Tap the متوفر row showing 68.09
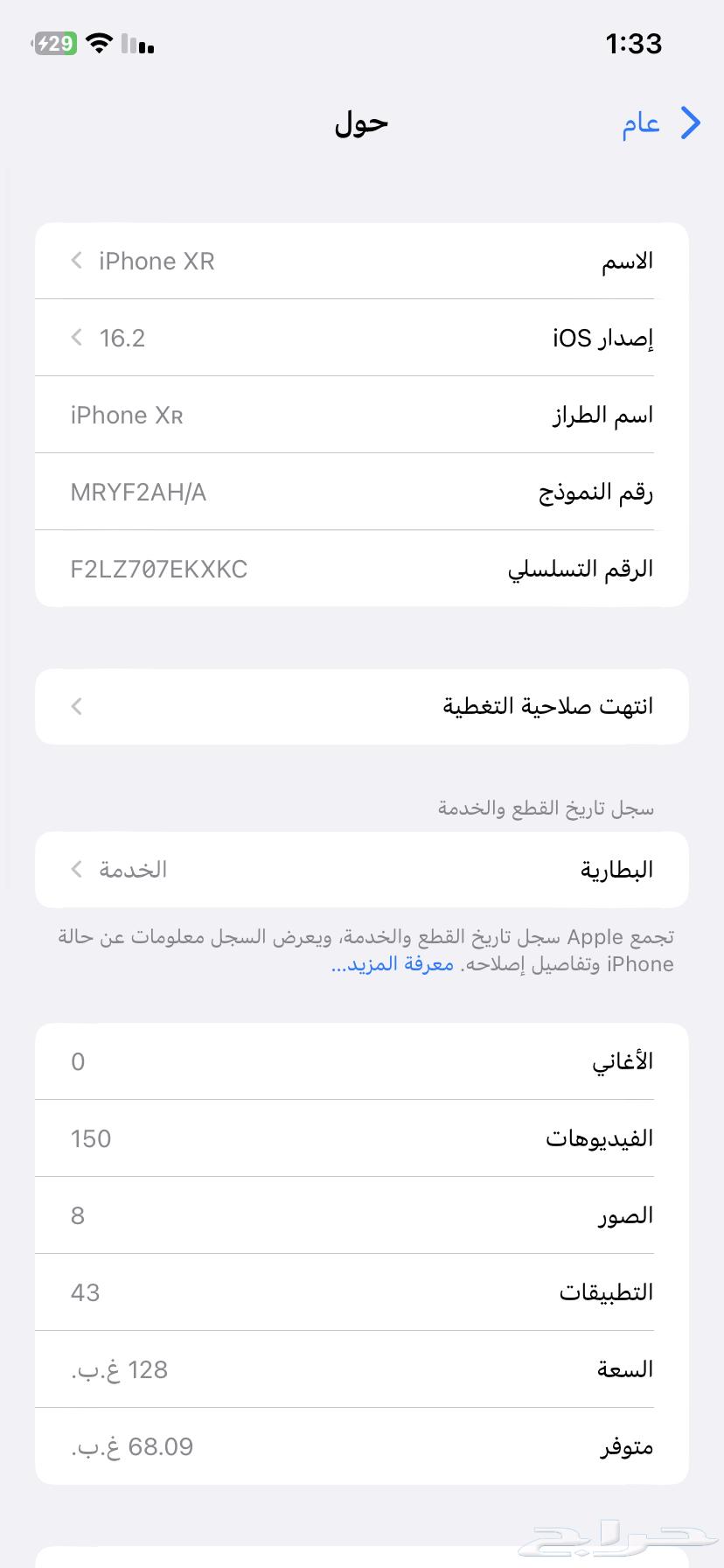 pyautogui.click(x=361, y=1445)
